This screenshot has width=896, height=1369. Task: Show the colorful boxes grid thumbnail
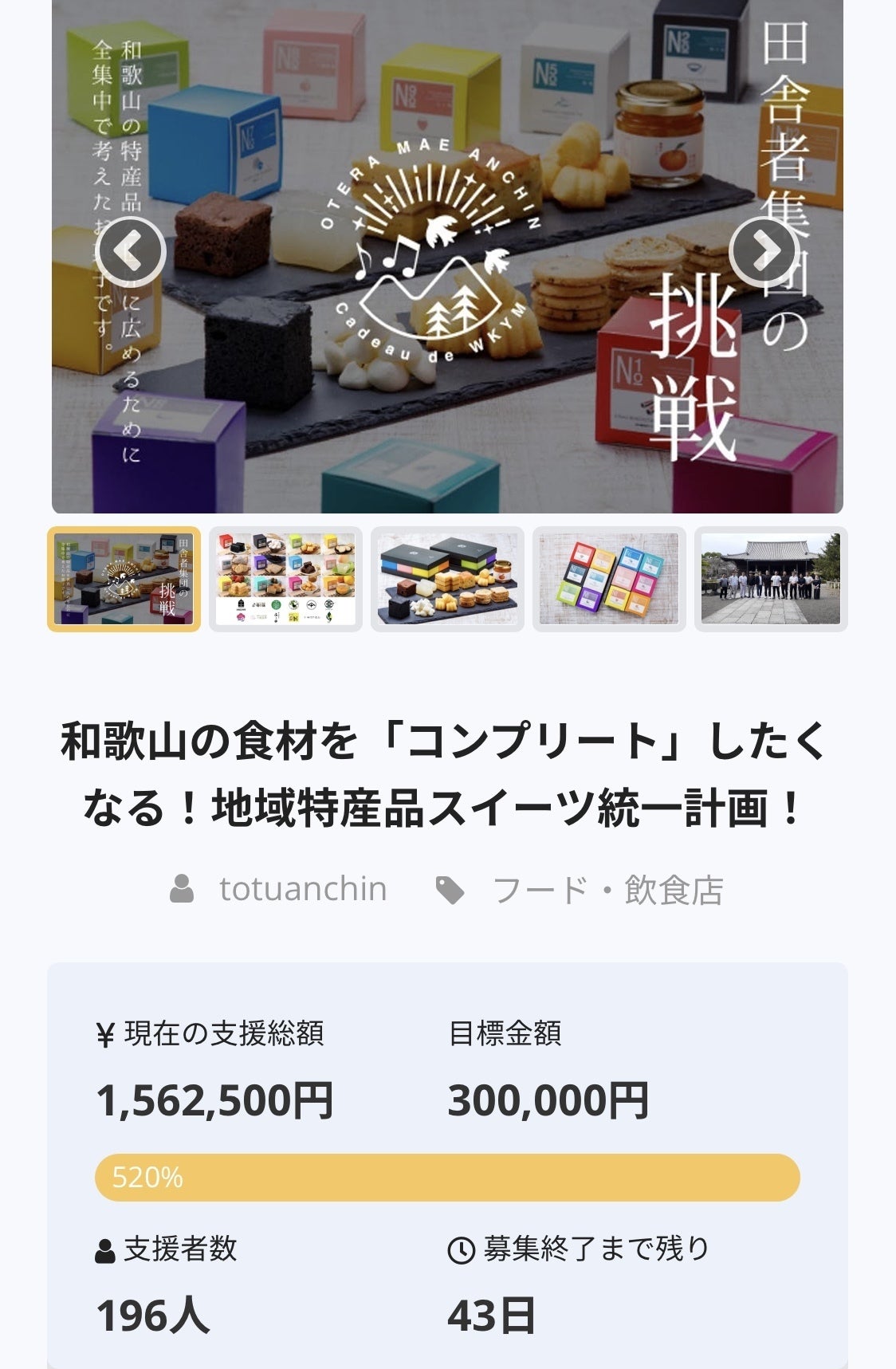[609, 579]
